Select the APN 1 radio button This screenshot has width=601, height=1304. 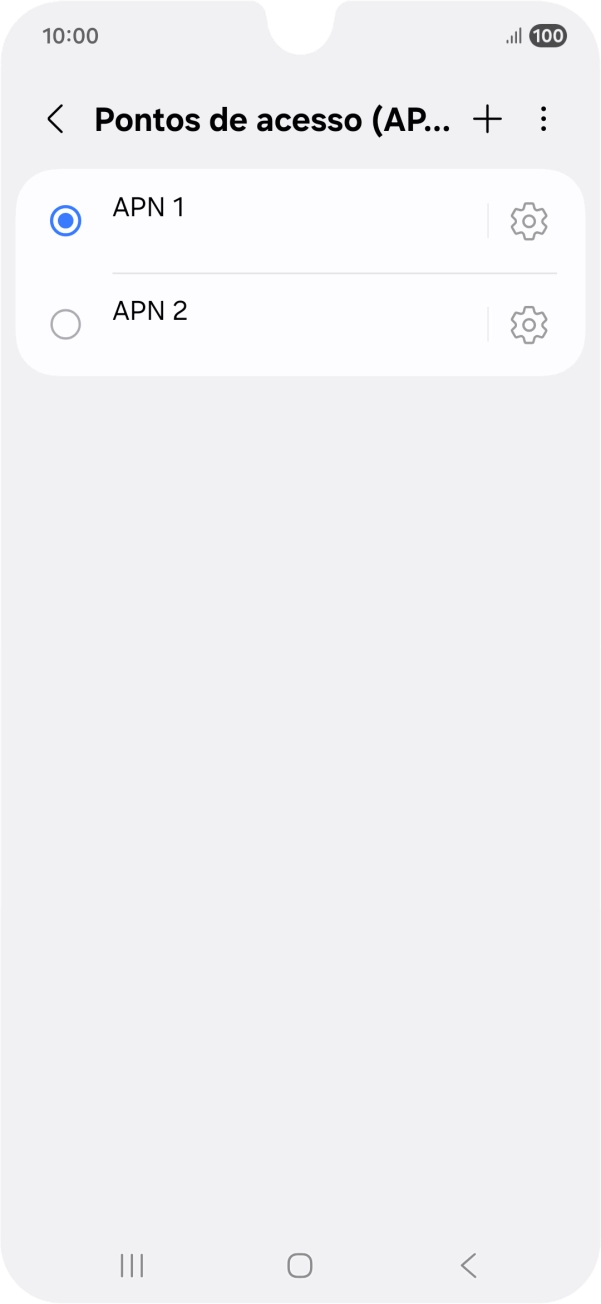66,221
